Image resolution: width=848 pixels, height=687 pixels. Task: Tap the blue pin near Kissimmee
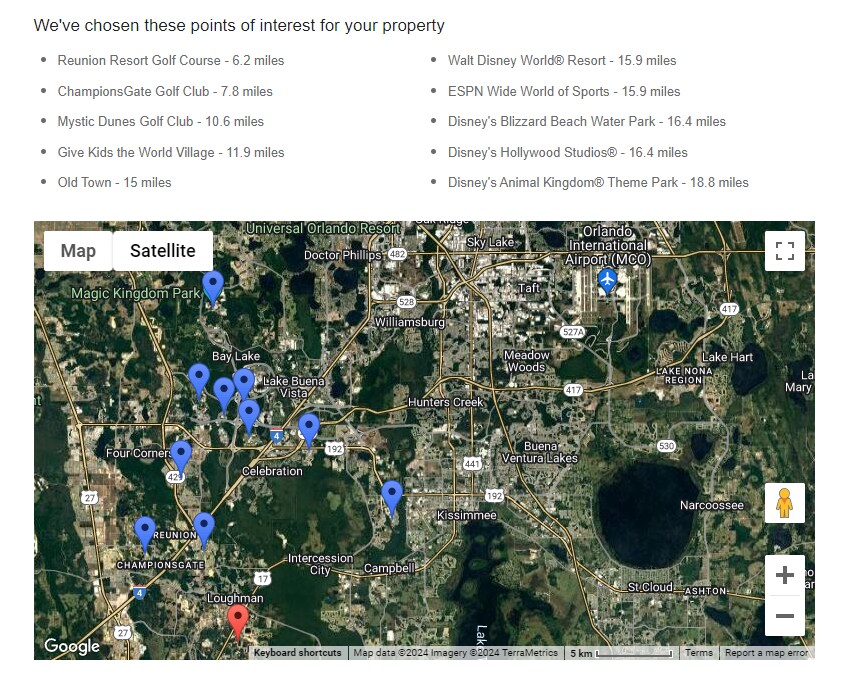click(392, 494)
